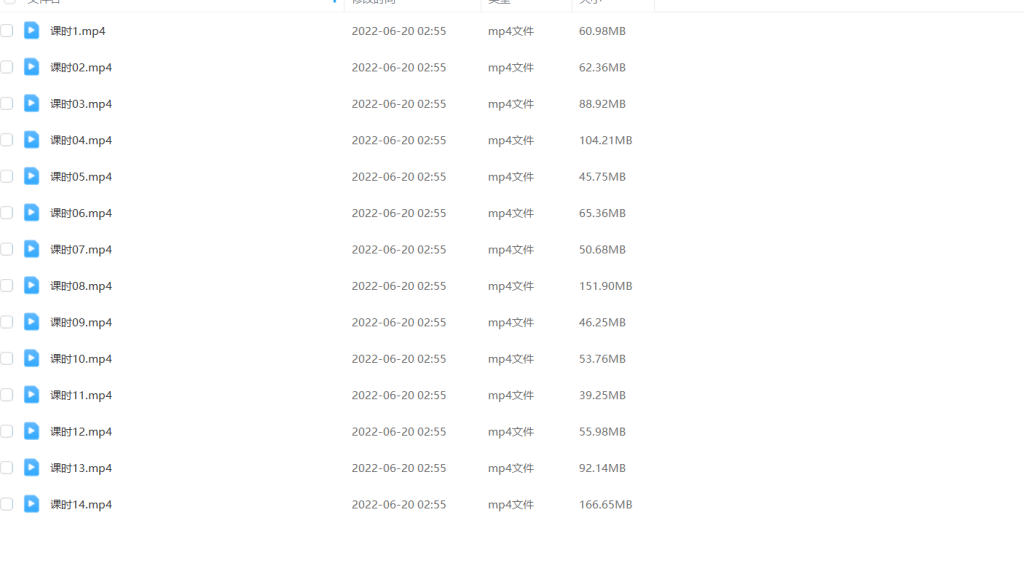
Task: Select the checkbox beside 课时14.mp4
Action: pyautogui.click(x=6, y=505)
